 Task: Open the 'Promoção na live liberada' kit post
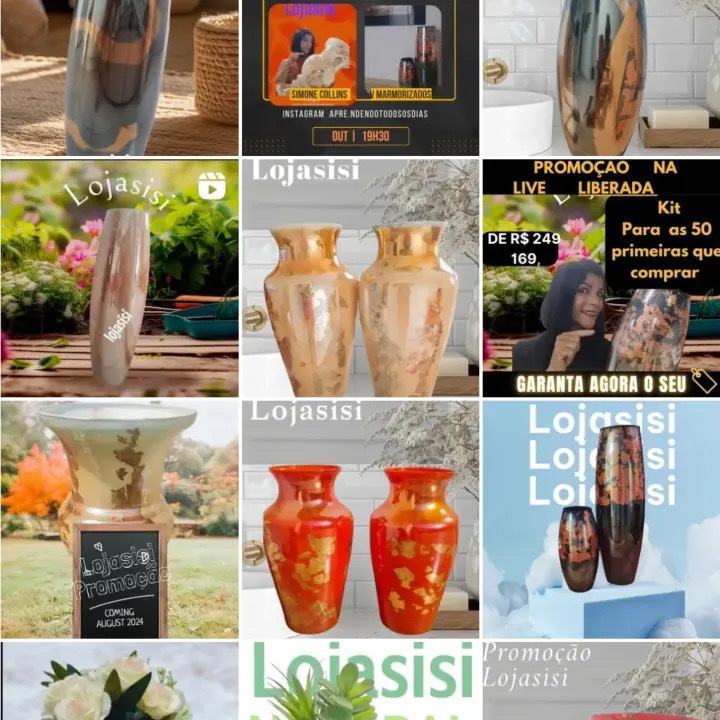pyautogui.click(x=601, y=278)
